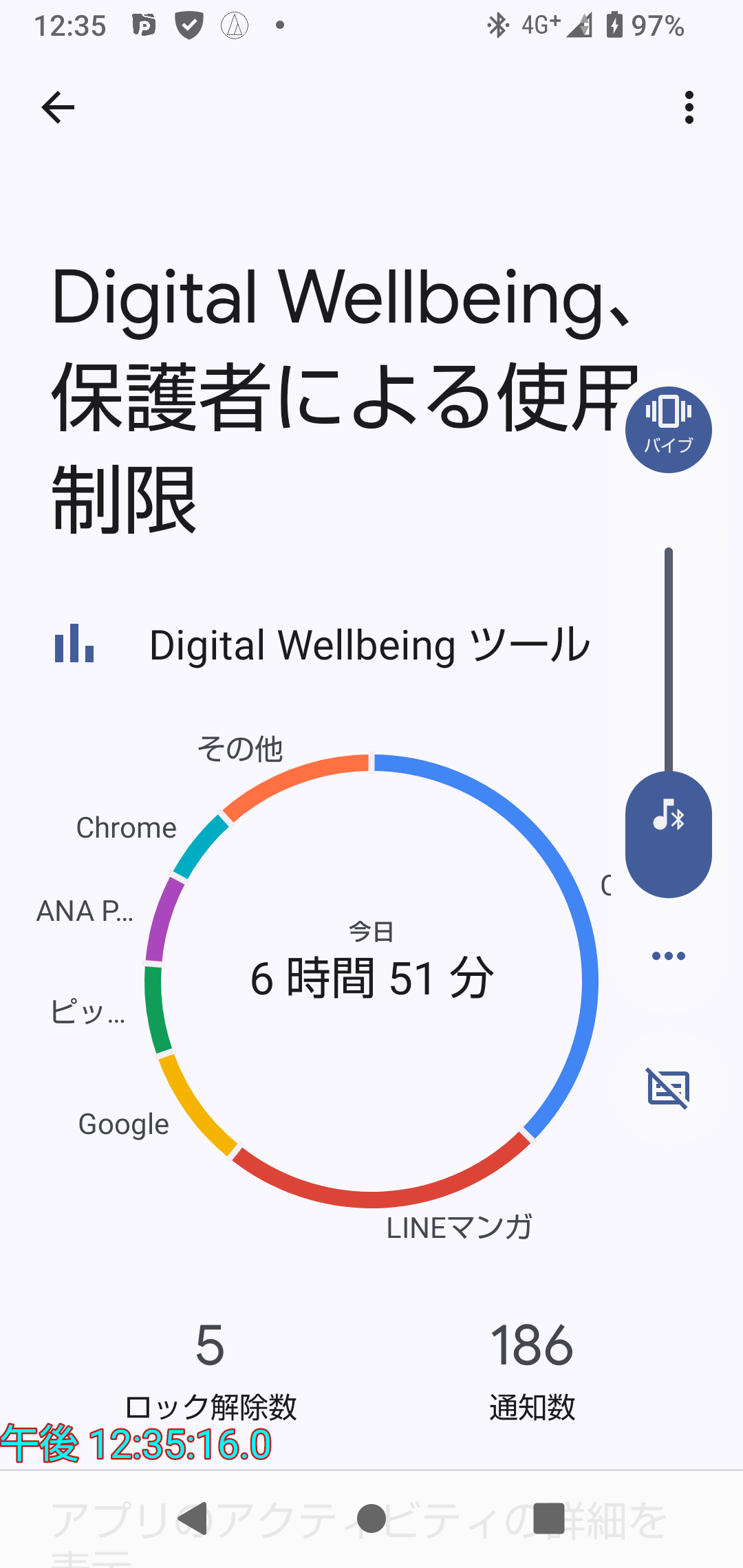Image resolution: width=743 pixels, height=1568 pixels.
Task: Go back using the top arrow
Action: [x=58, y=107]
